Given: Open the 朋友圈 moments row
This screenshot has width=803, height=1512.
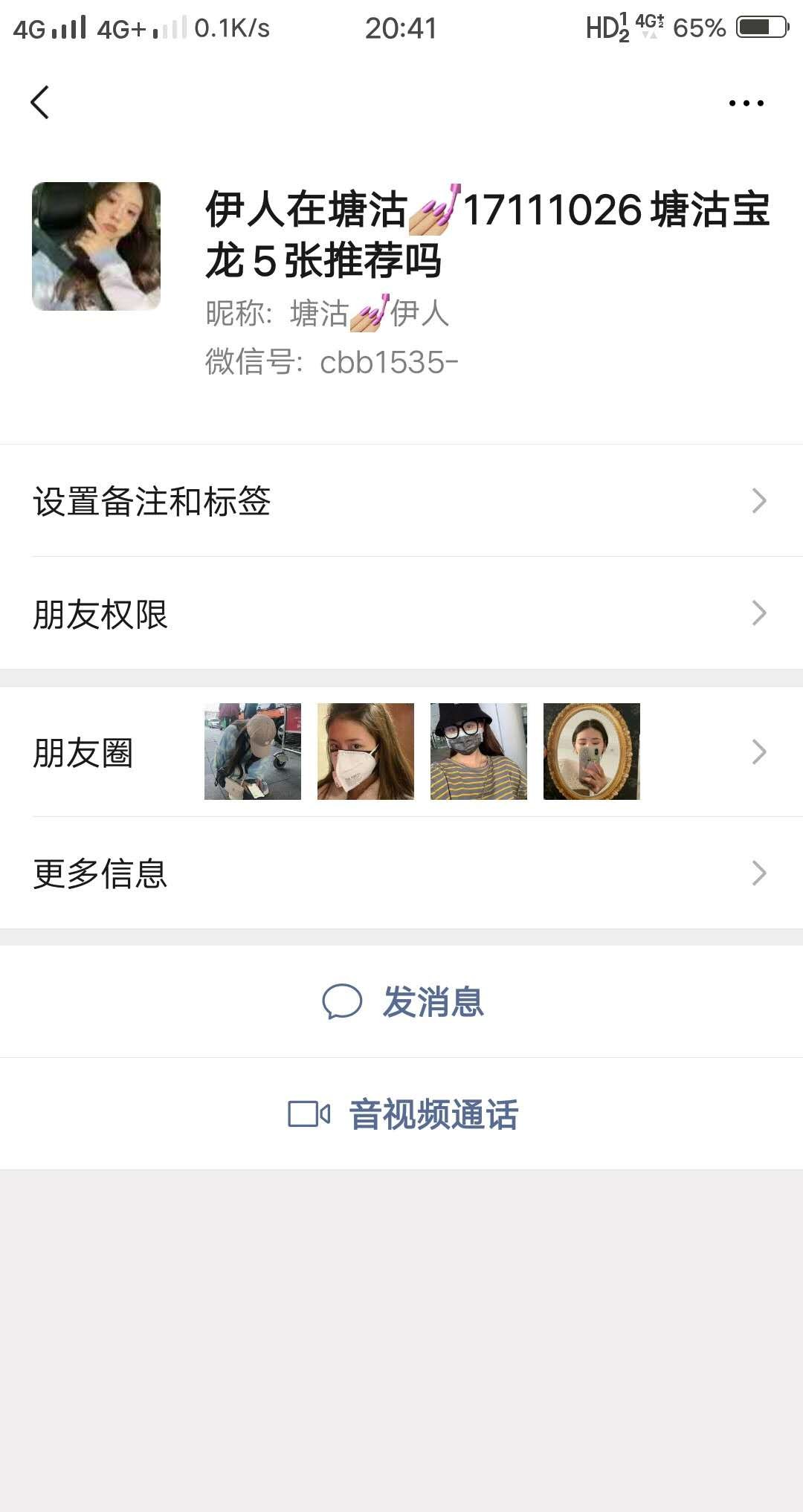Looking at the screenshot, I should click(x=401, y=752).
